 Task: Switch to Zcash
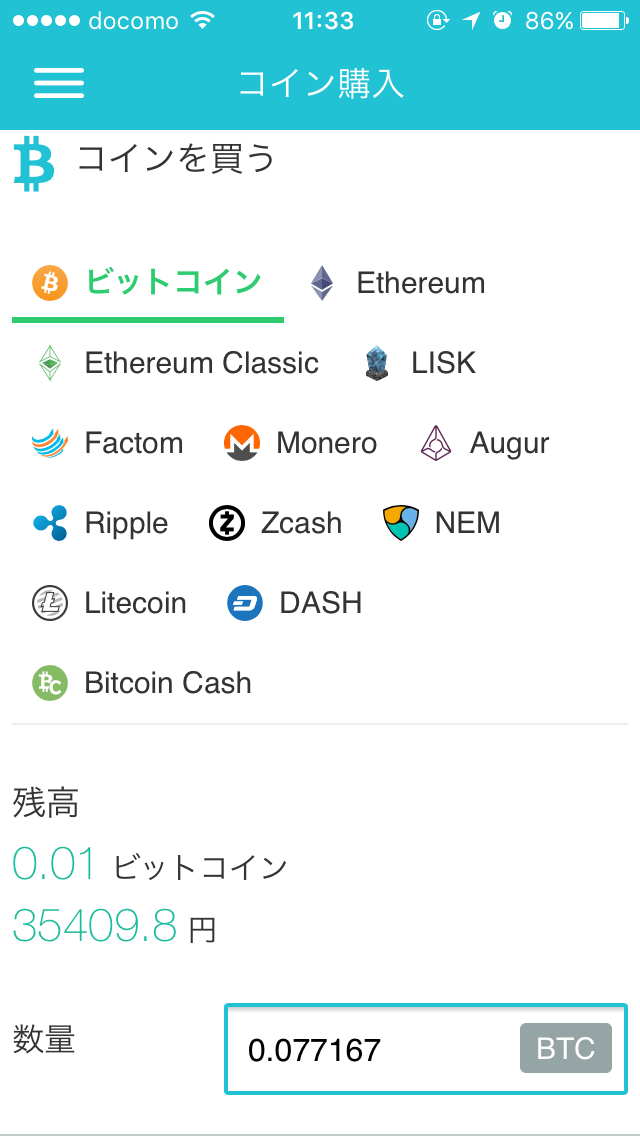(275, 523)
